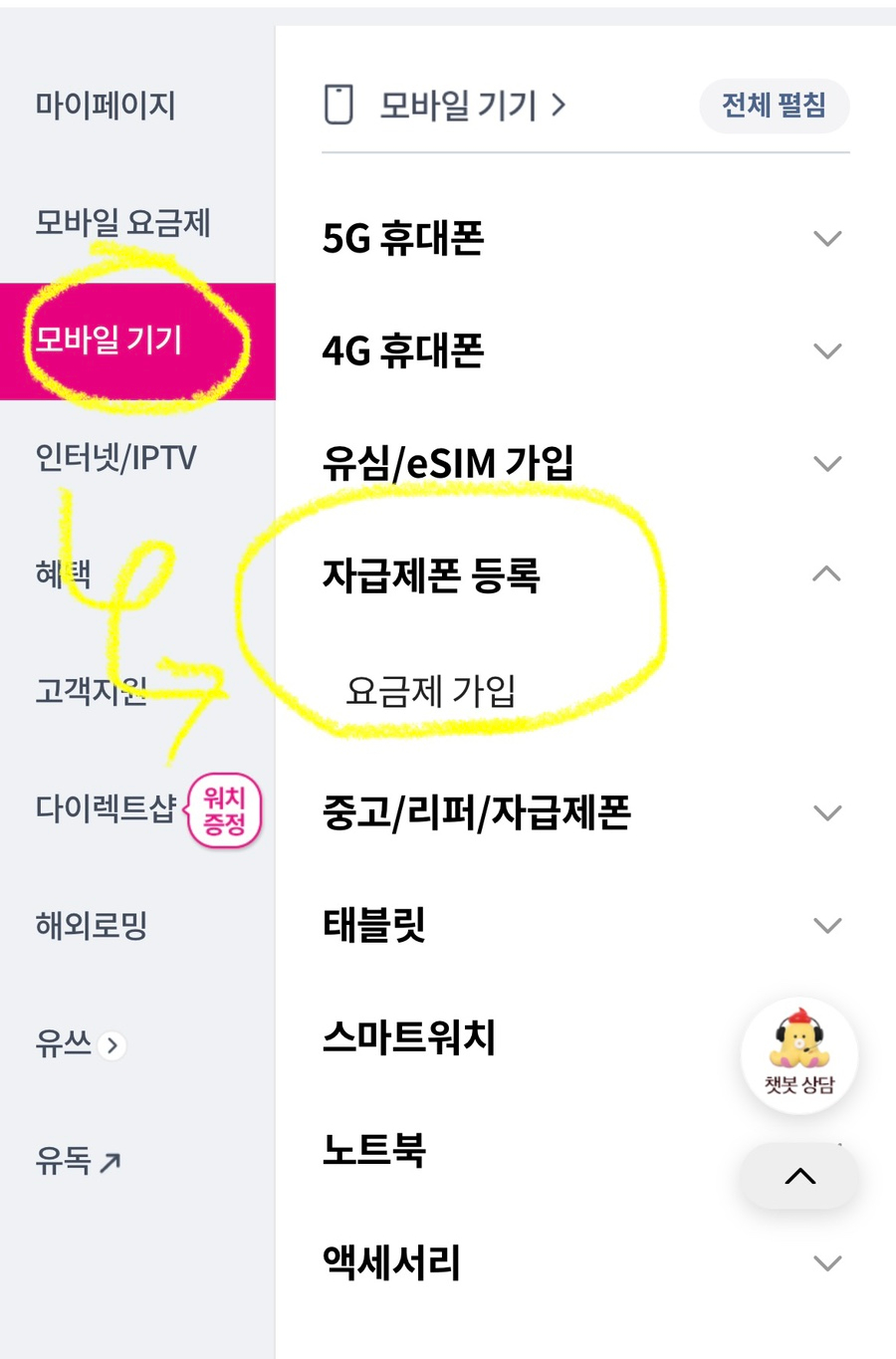Select the 모바일 기기 category
896x1359 pixels.
(x=110, y=340)
